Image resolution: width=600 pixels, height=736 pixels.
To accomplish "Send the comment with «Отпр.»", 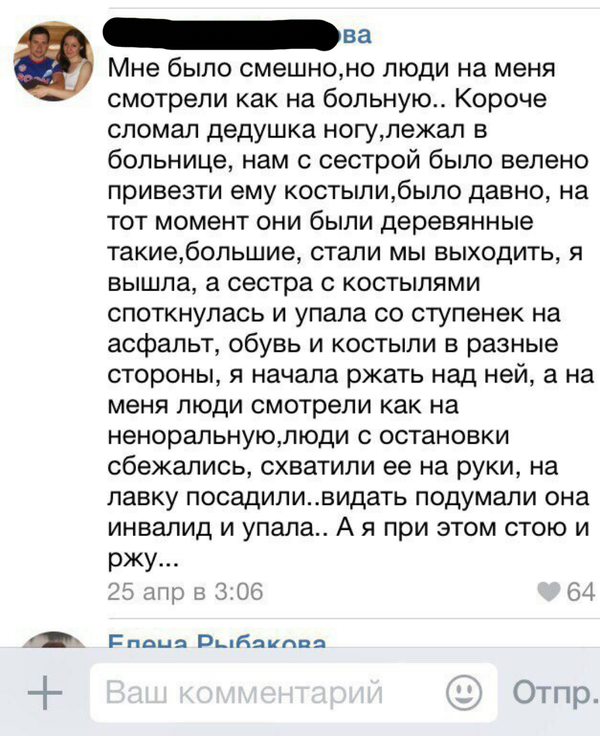I will [554, 694].
